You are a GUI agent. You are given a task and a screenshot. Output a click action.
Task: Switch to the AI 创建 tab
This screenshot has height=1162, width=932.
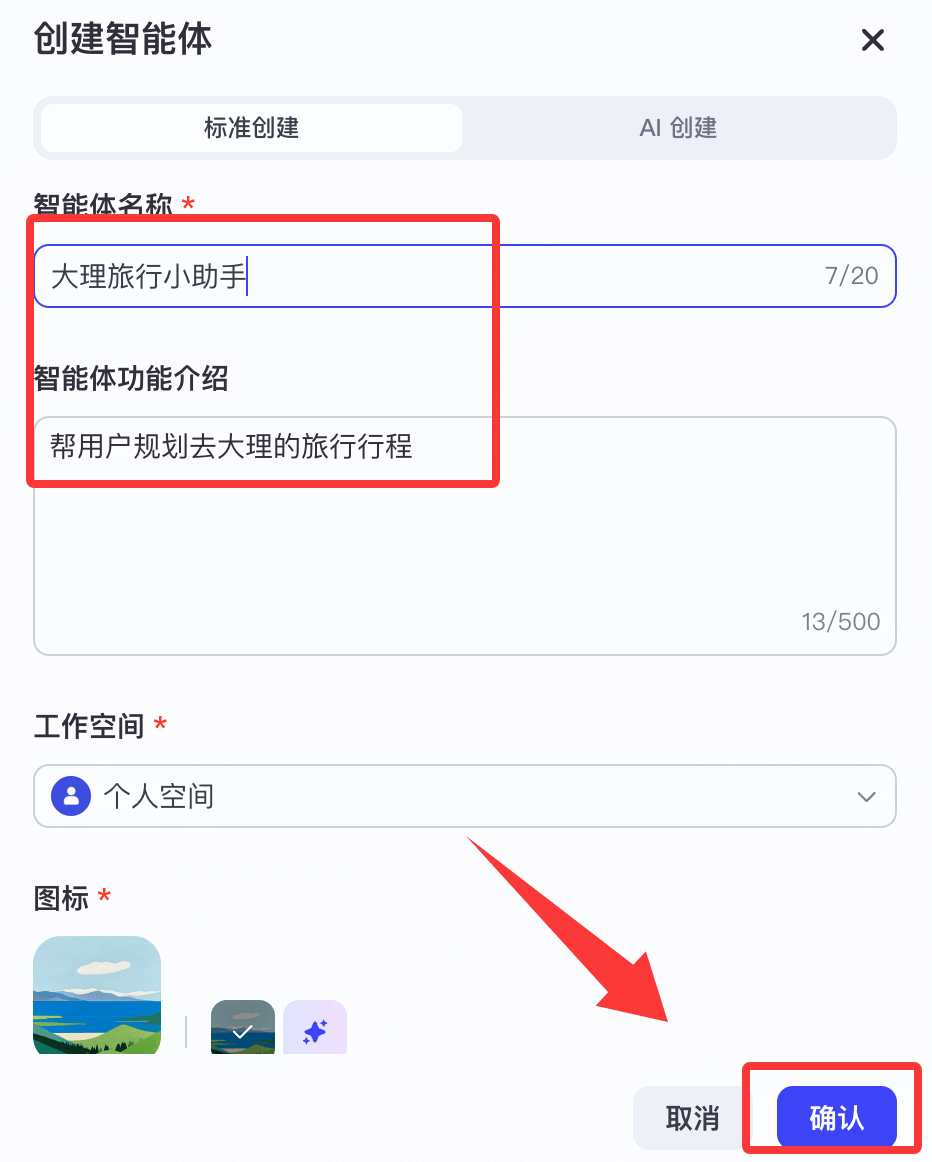pos(678,128)
